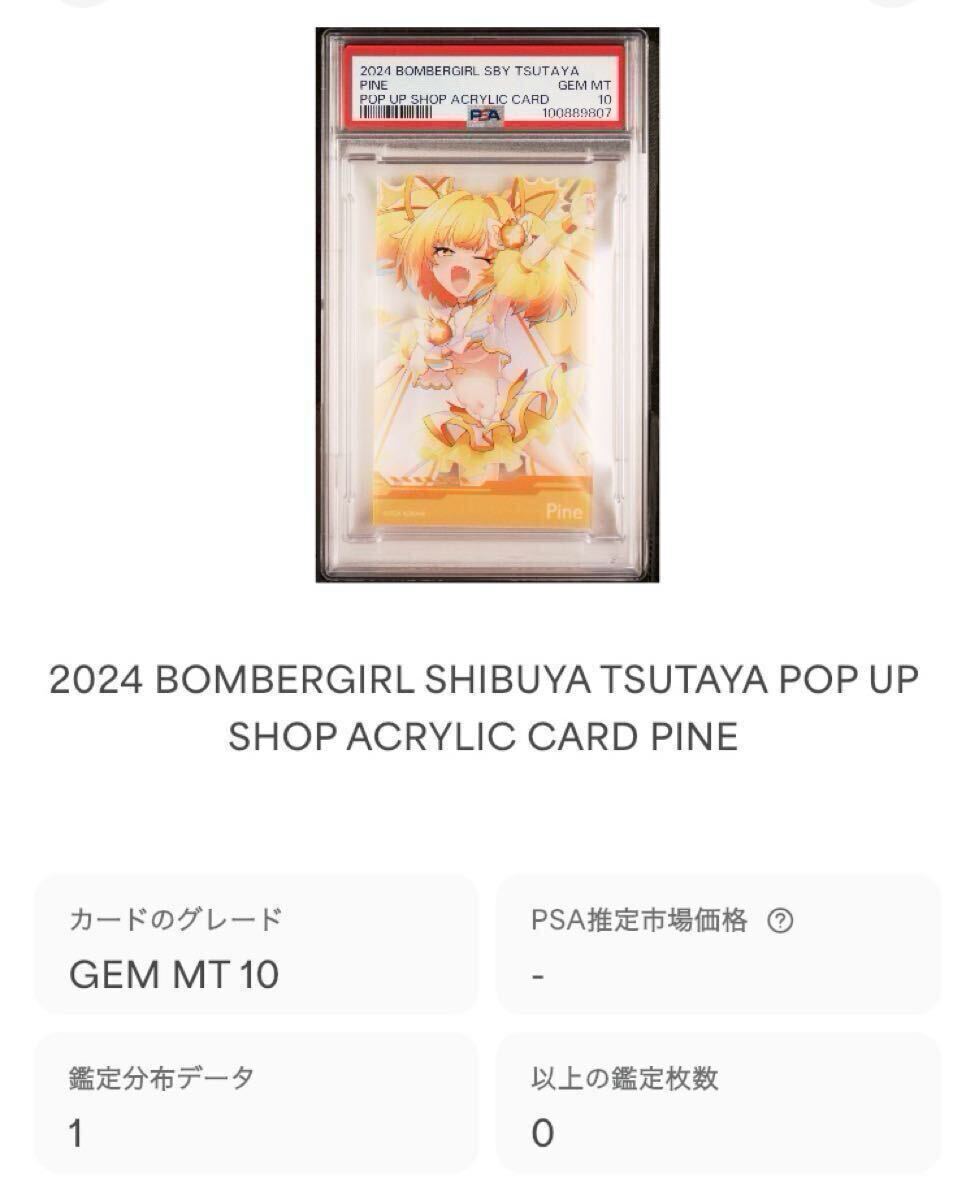Tap the help icon beside PSA推定市場価格
The image size is (976, 1200).
click(x=780, y=922)
